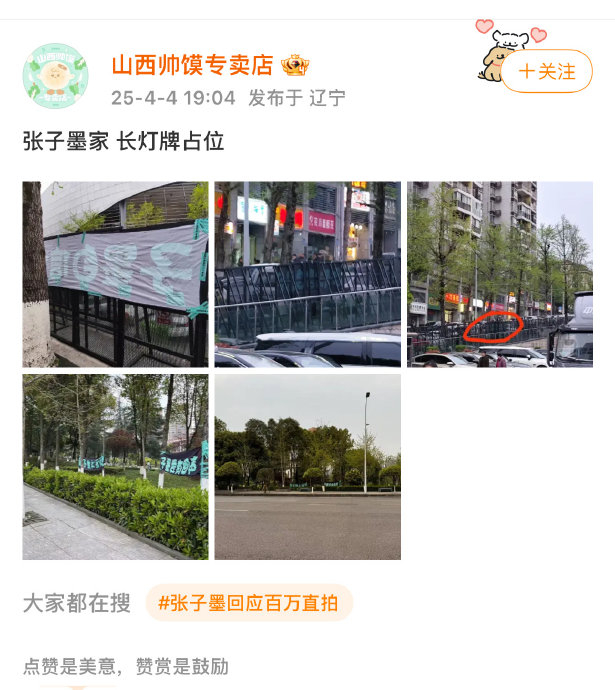The height and width of the screenshot is (690, 615).
Task: Open fifth photo of empty road
Action: (x=307, y=466)
